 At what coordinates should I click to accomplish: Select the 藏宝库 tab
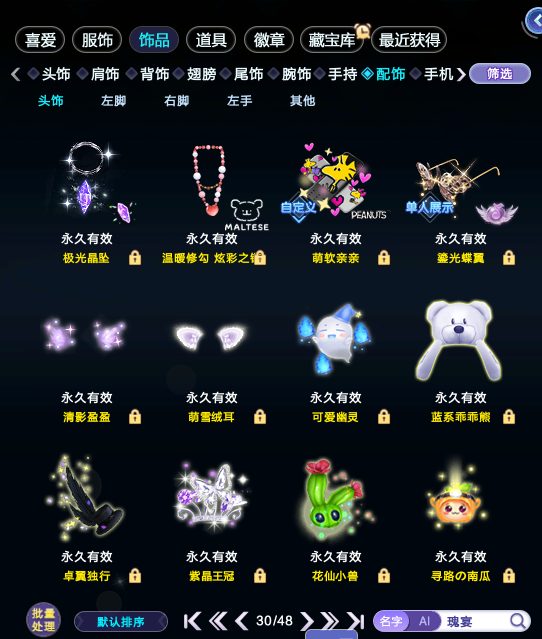[332, 40]
